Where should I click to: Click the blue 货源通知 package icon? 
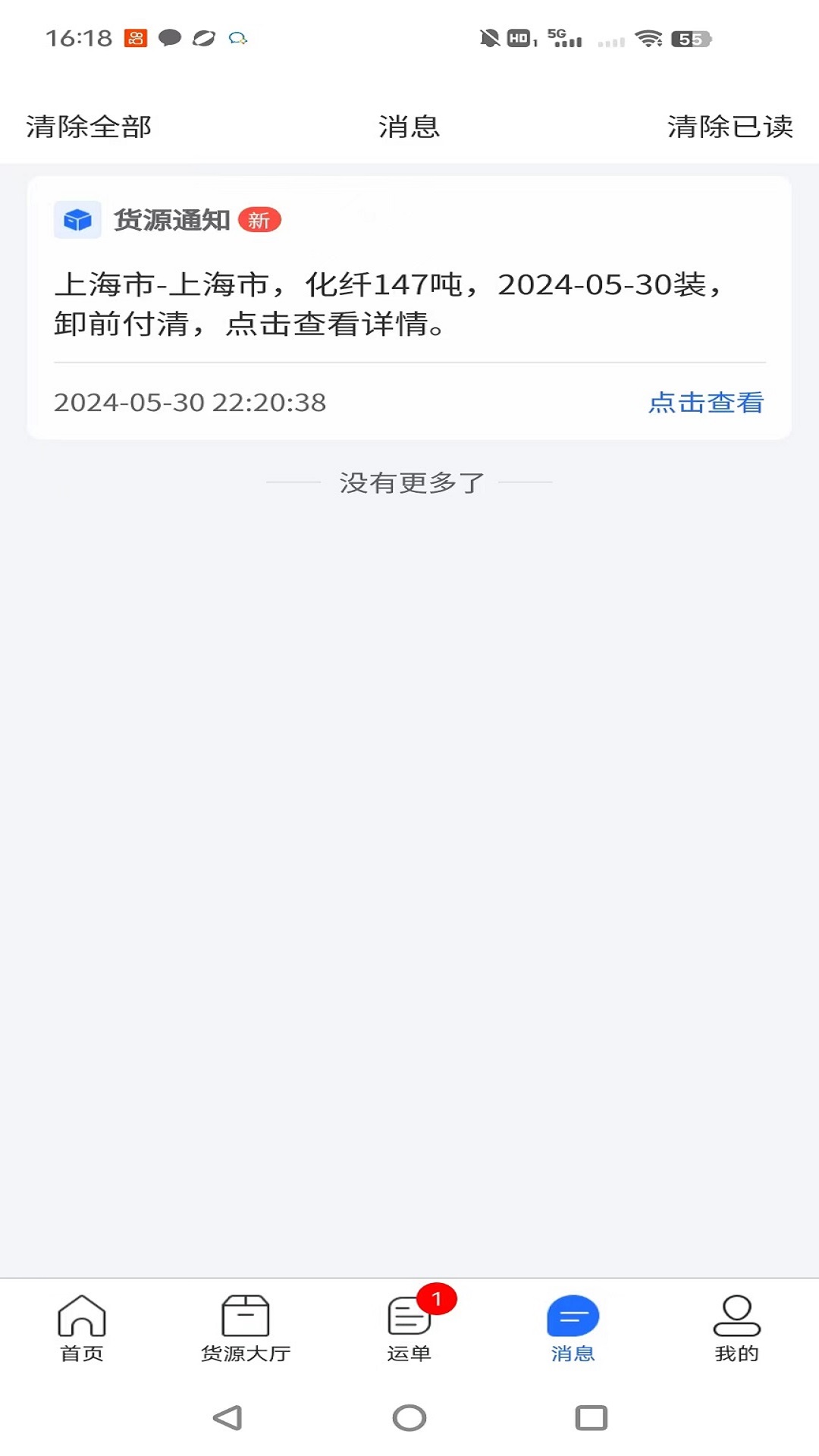(x=76, y=220)
